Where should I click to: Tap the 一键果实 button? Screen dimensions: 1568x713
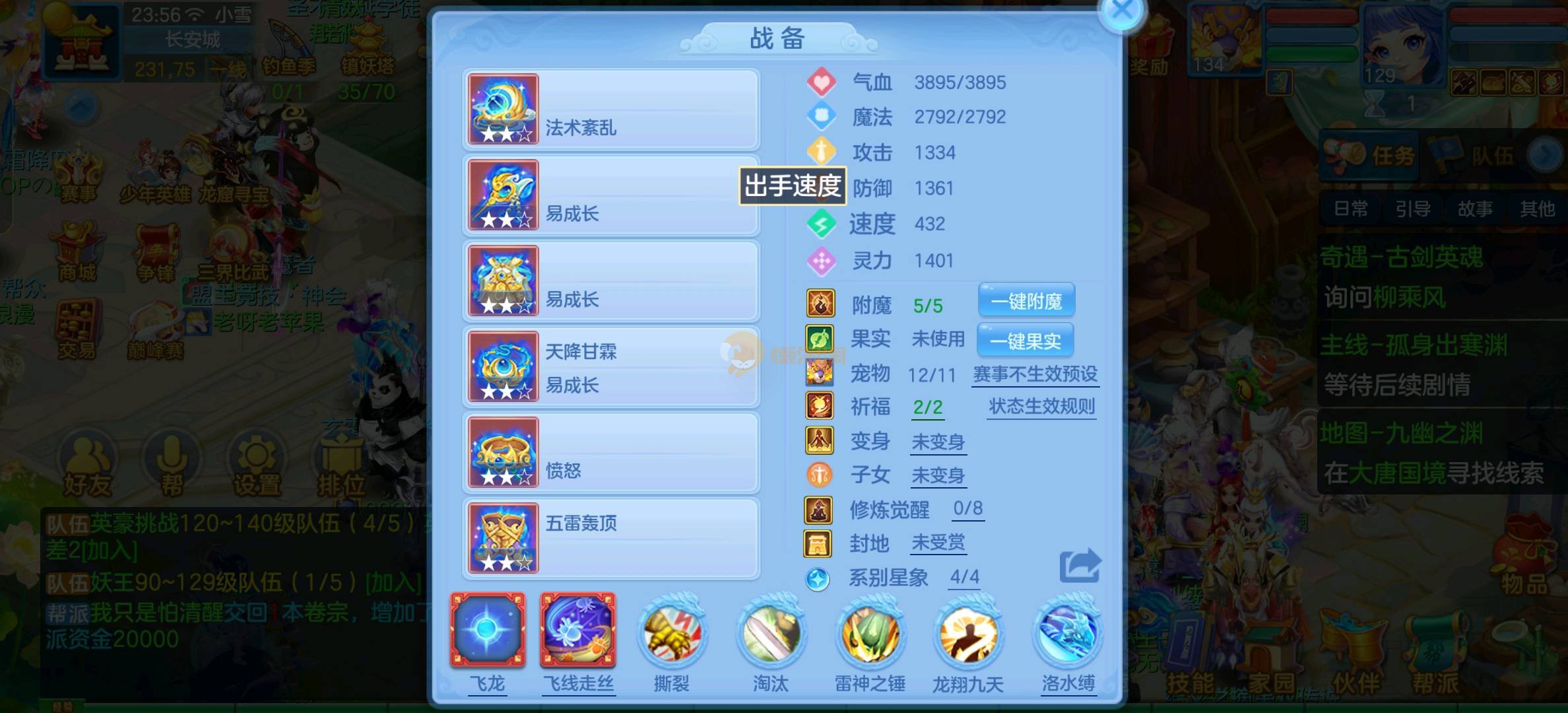[1025, 341]
